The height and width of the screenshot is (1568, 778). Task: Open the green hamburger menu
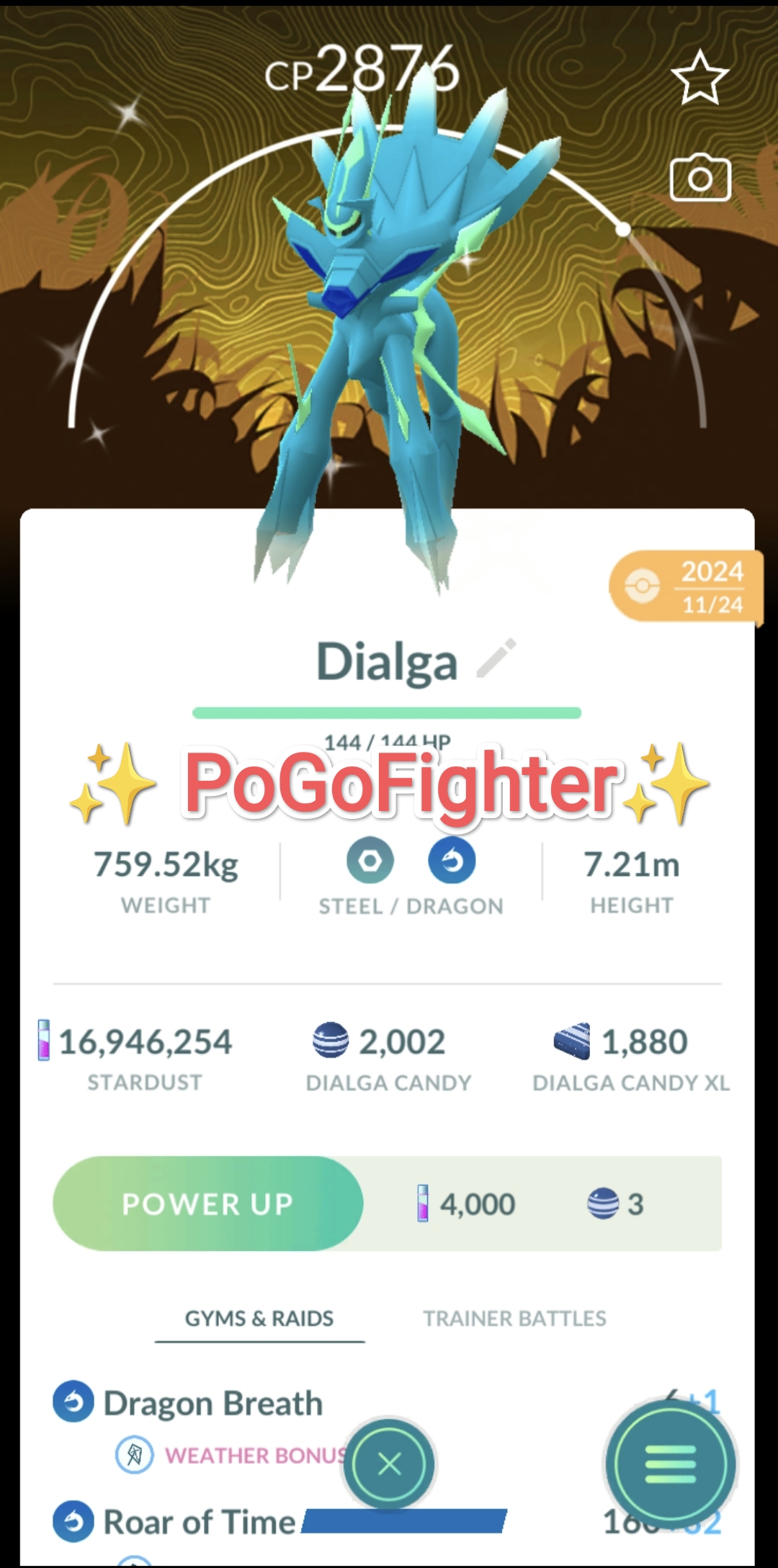(x=671, y=1464)
